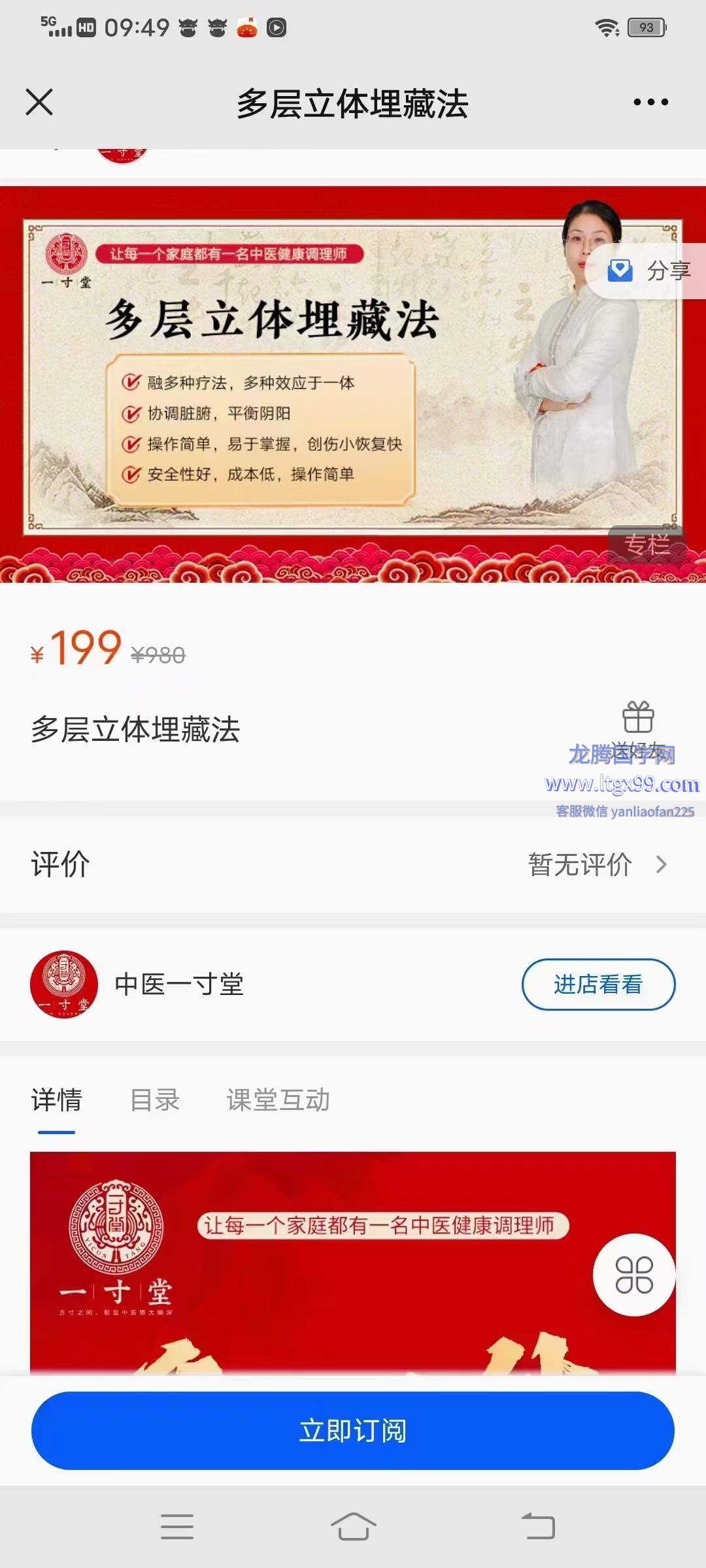The height and width of the screenshot is (1568, 706).
Task: Open the floating four-leaf quick menu
Action: [x=633, y=1275]
